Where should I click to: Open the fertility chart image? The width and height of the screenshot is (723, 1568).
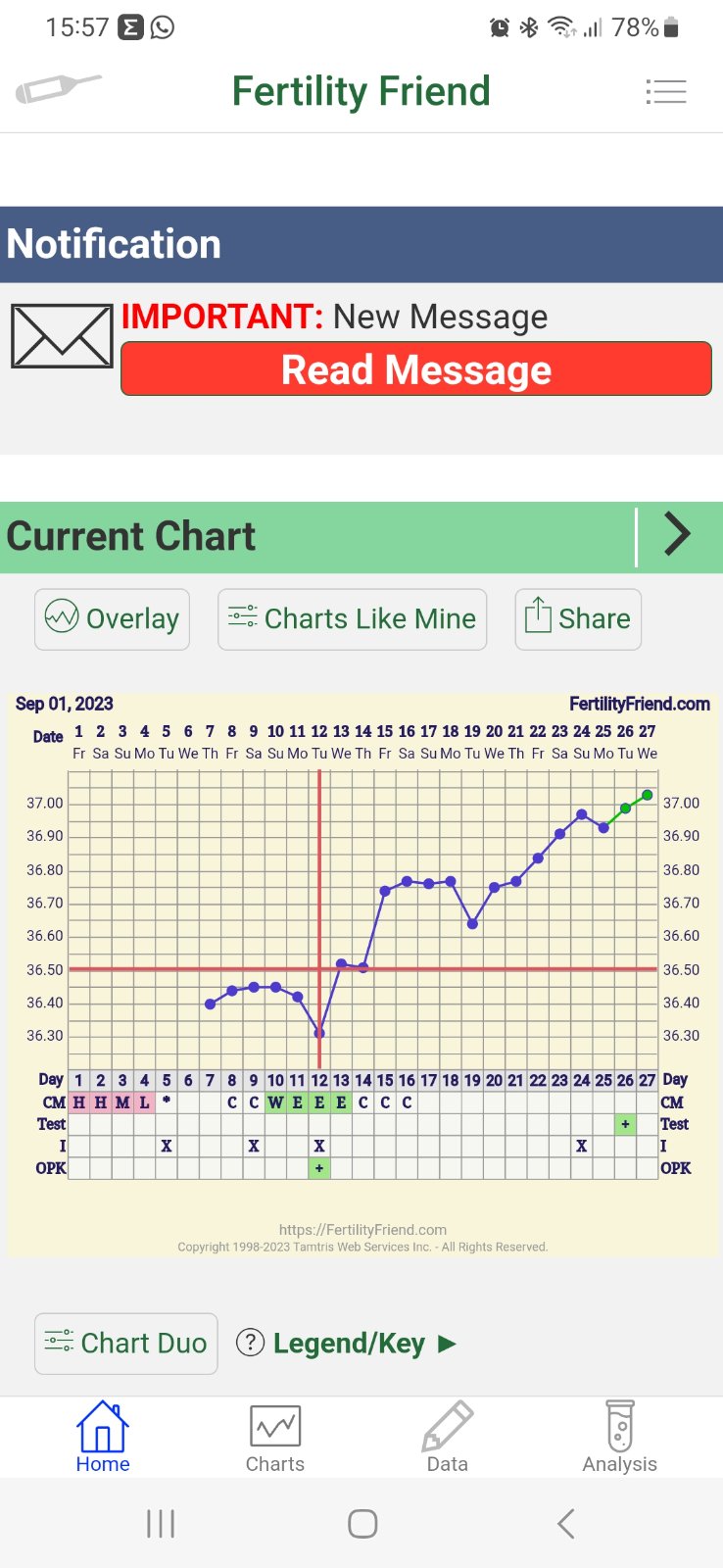[x=361, y=970]
